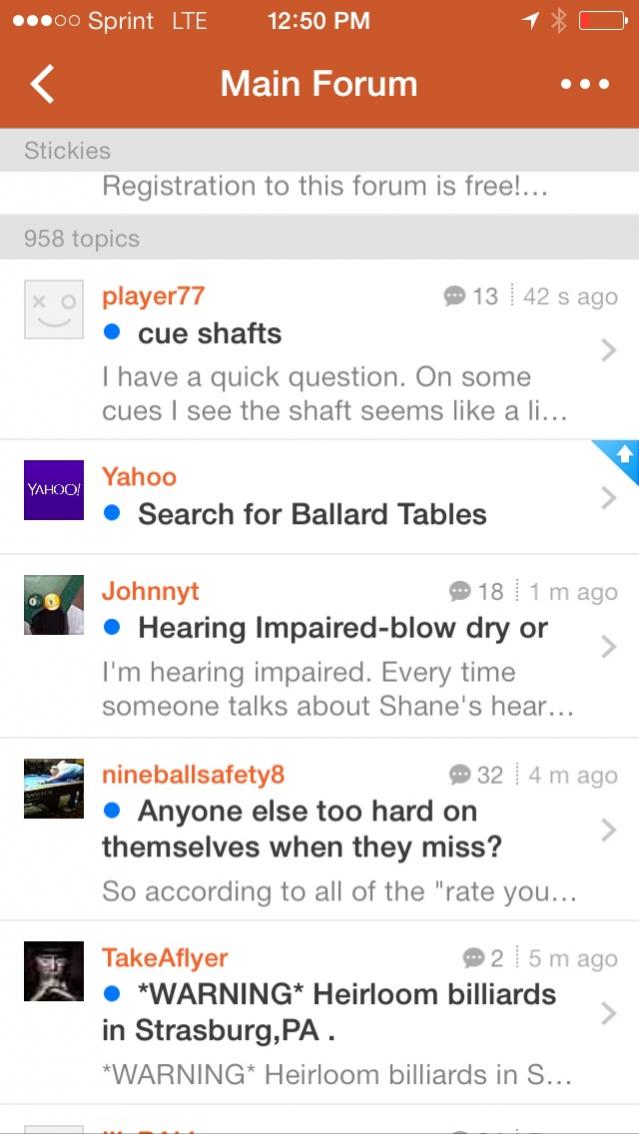View player77's avatar
639x1134 pixels.
tap(54, 309)
